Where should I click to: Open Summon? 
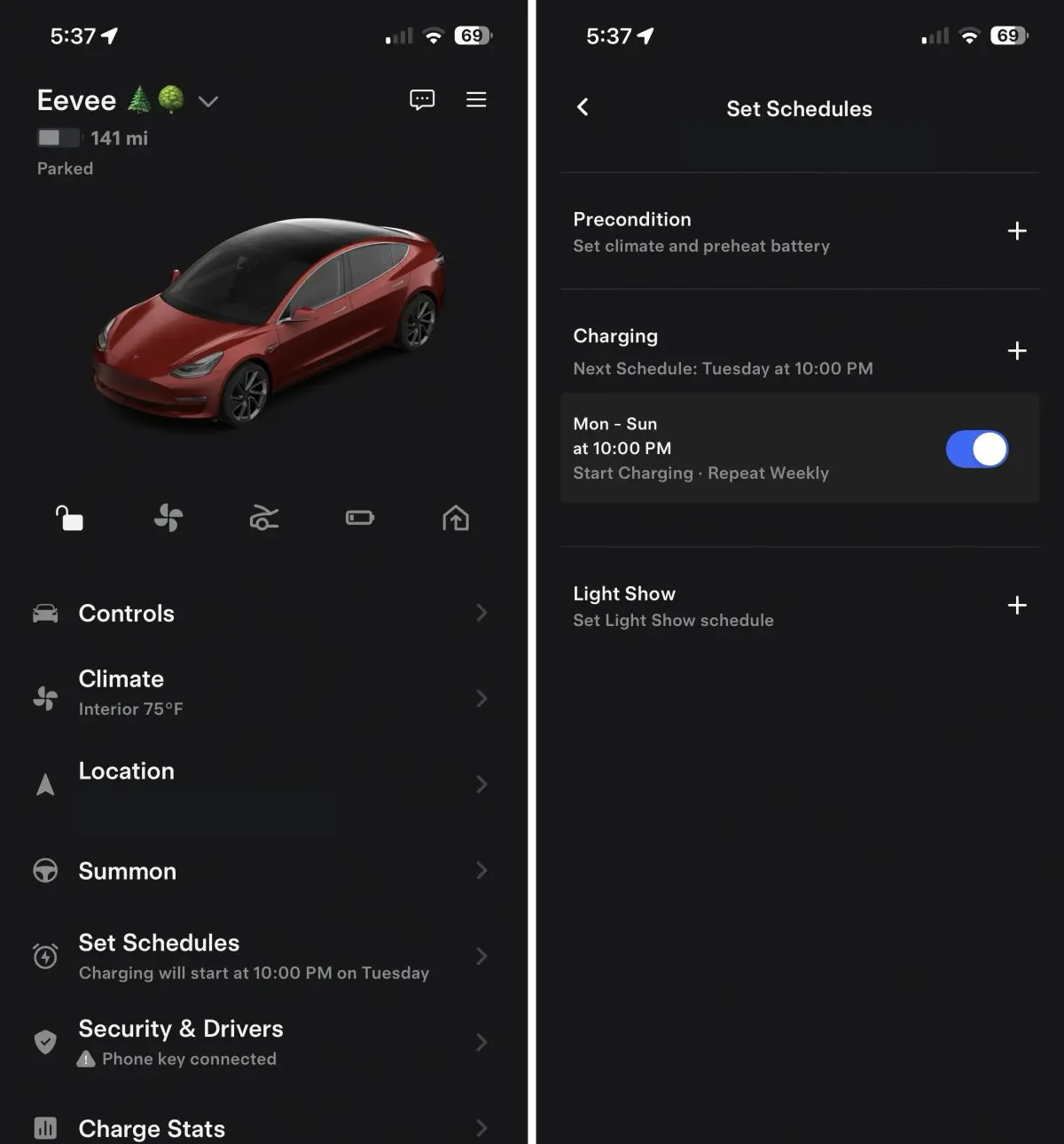point(257,871)
